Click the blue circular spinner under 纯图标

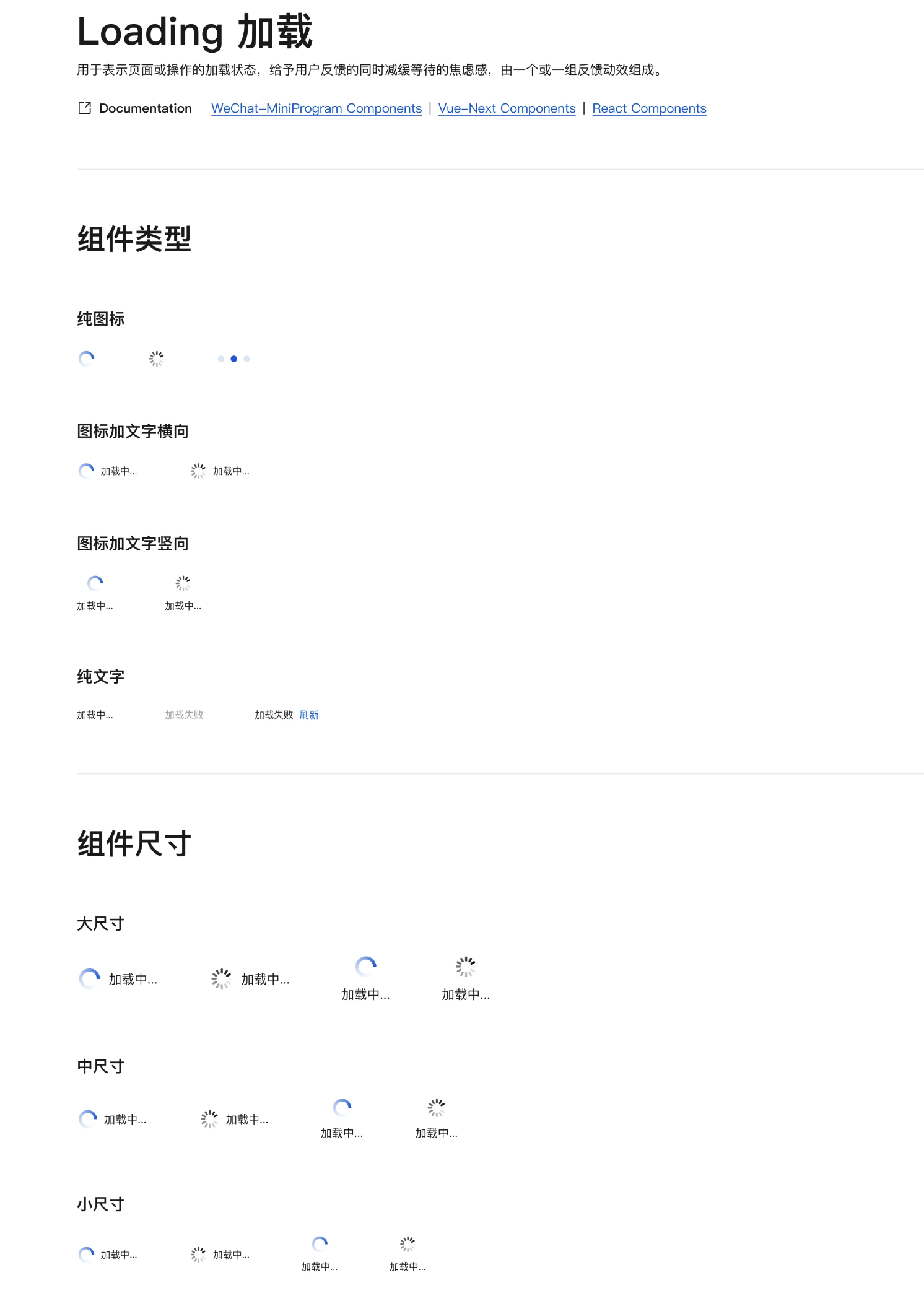click(x=86, y=359)
